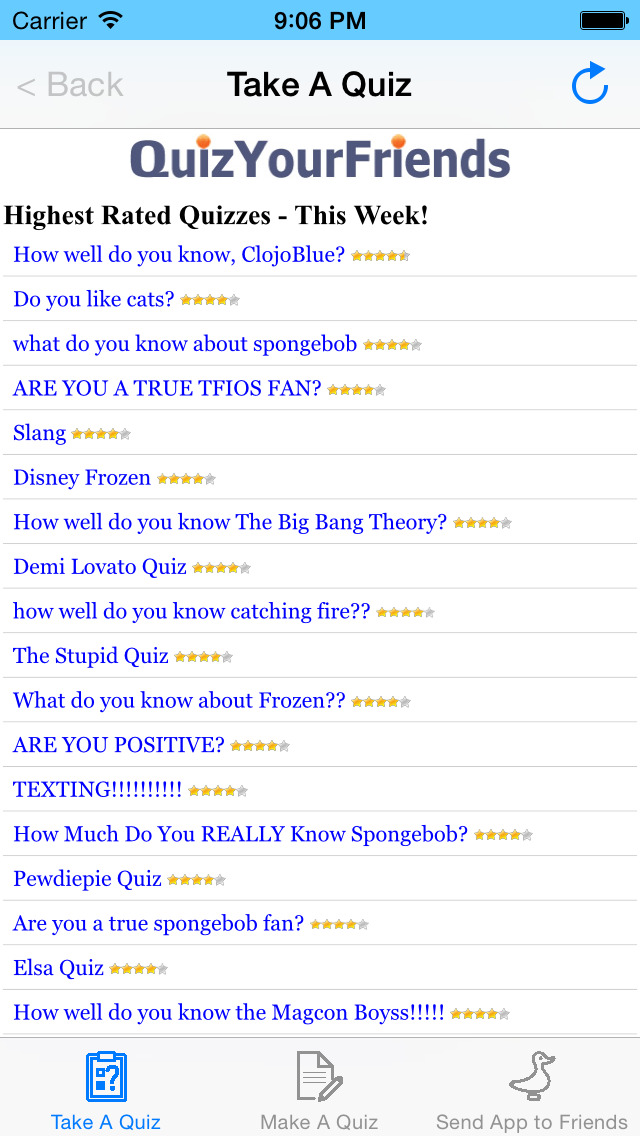Screen dimensions: 640x1136
Task: Open The Big Bang Theory quiz
Action: click(x=230, y=522)
